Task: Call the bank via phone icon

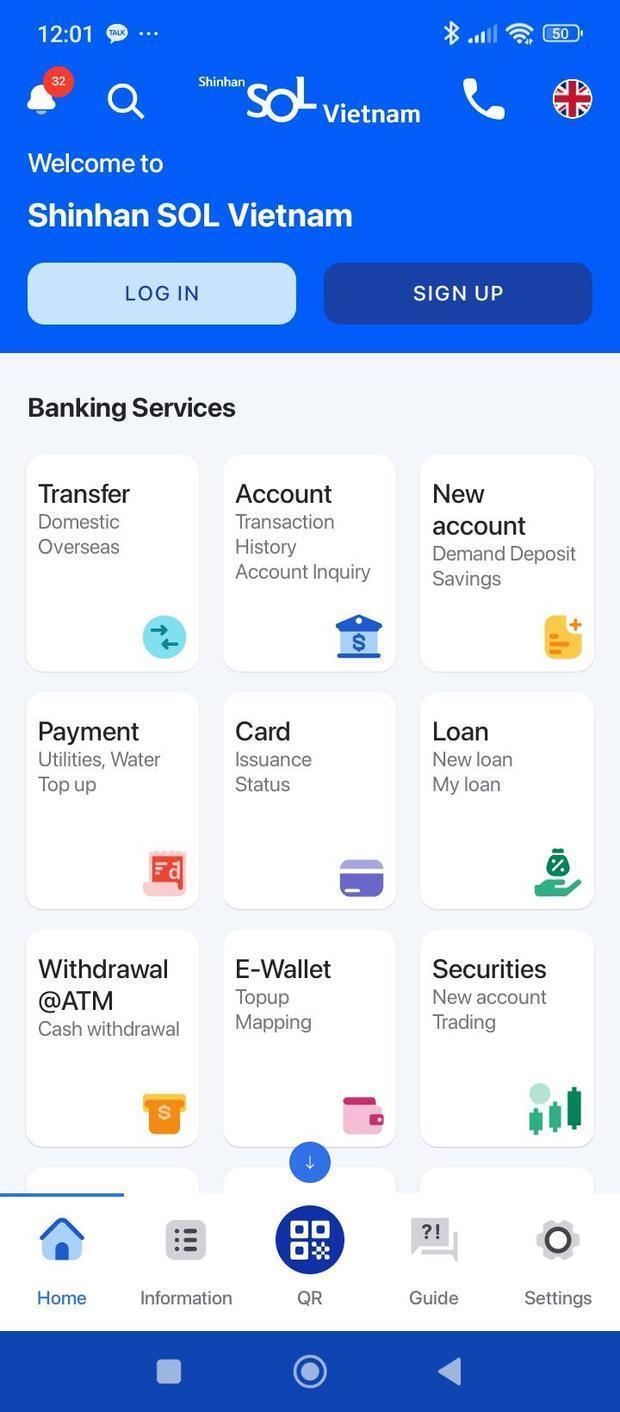Action: point(484,99)
